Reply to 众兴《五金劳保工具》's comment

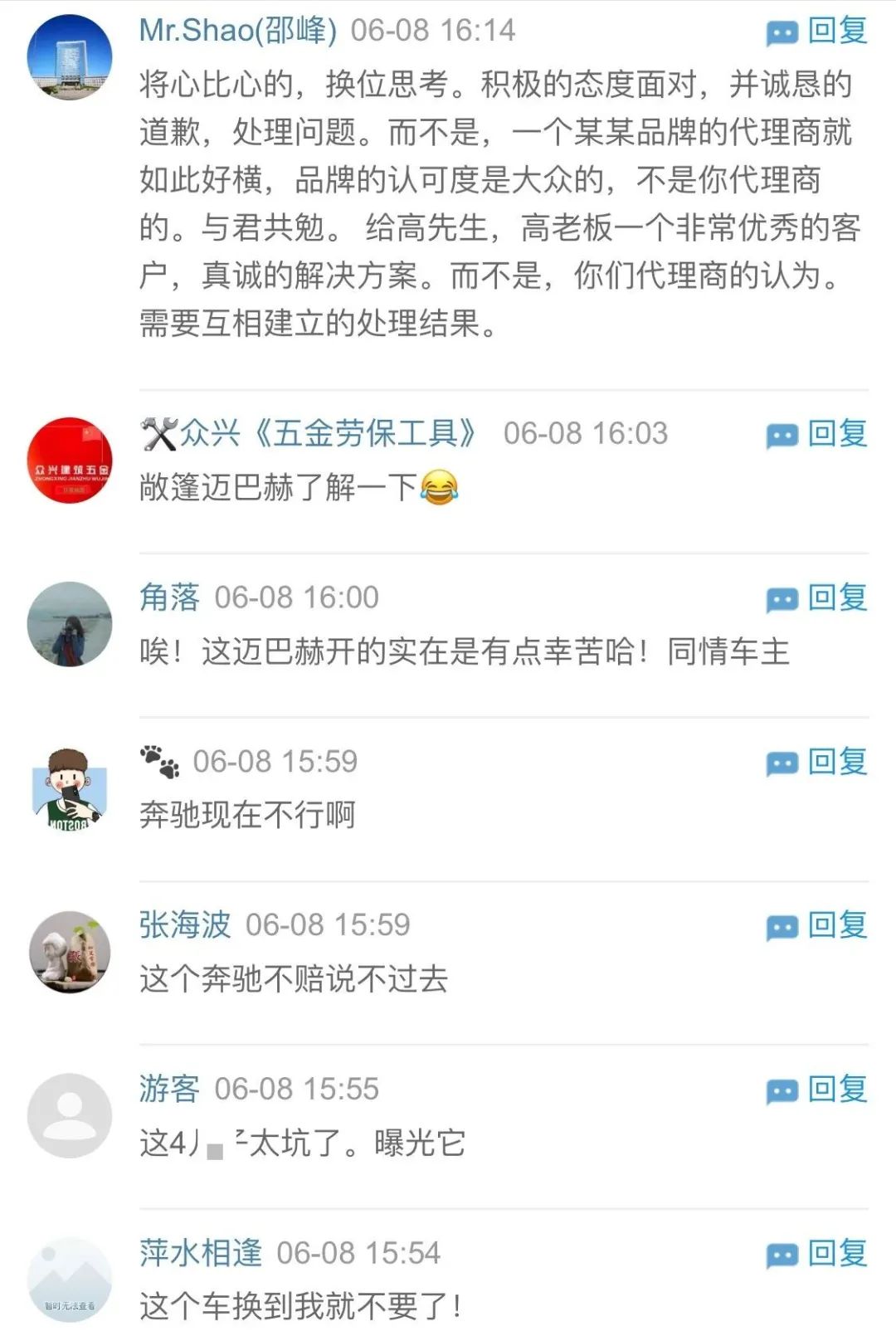(x=817, y=434)
